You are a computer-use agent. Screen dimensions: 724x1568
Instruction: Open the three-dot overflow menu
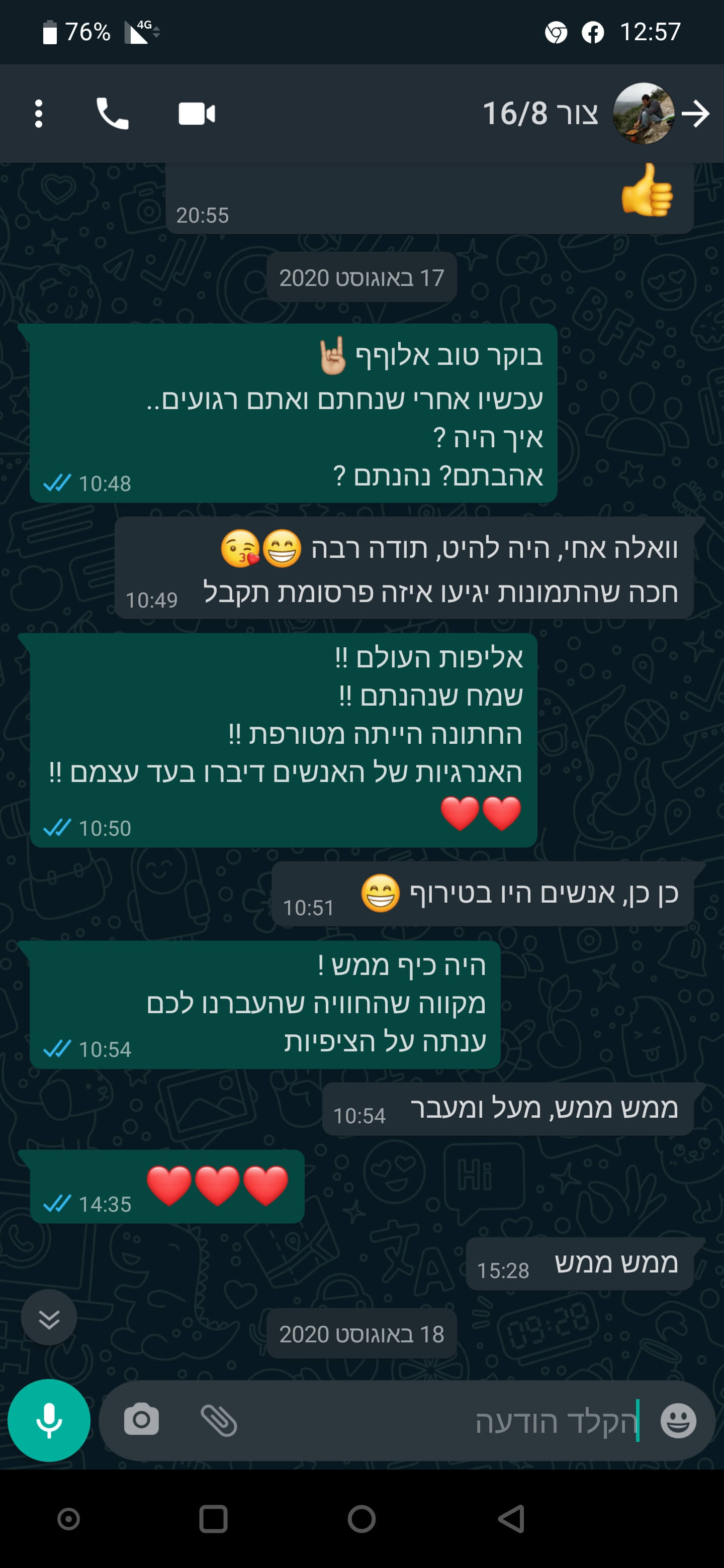[39, 114]
